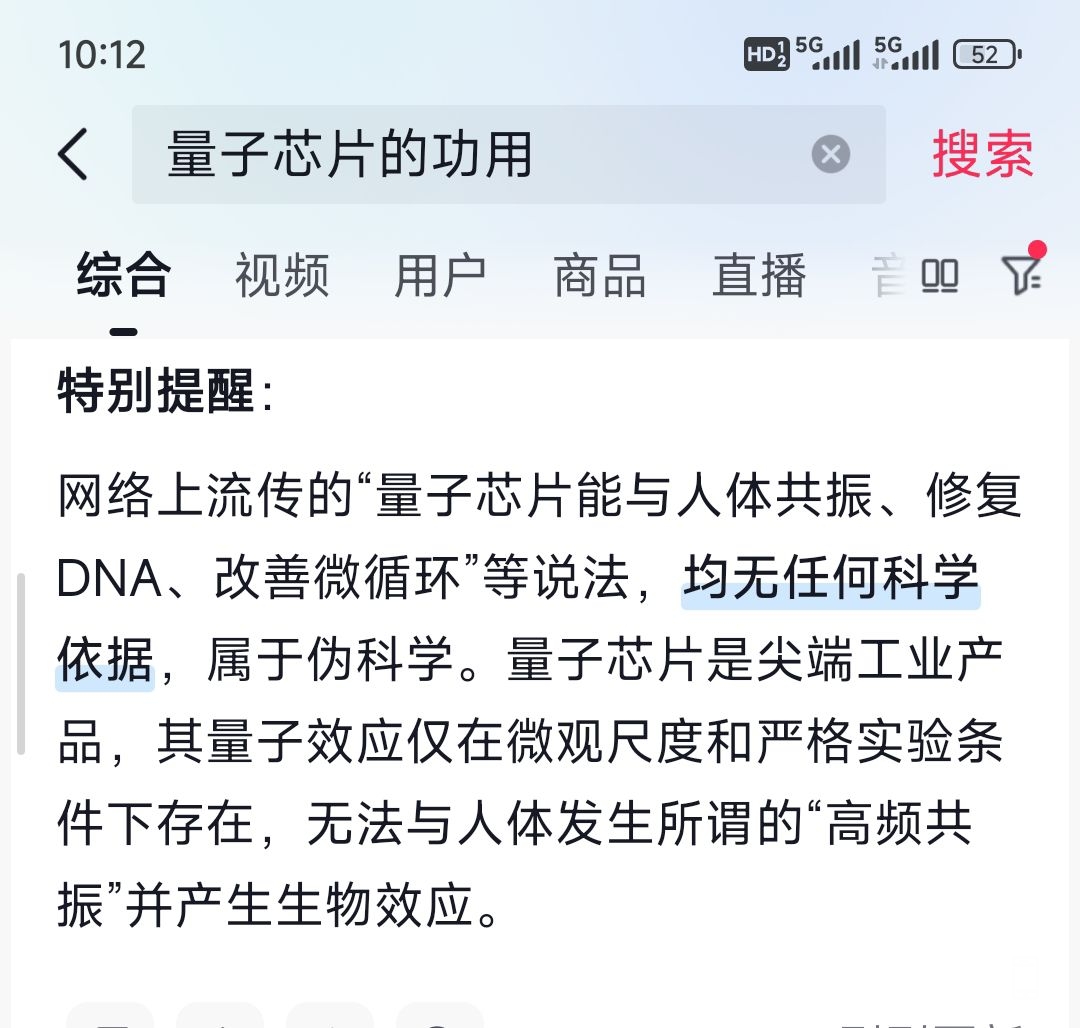Switch to the 用户 tab
Screen dimensions: 1080x1028
pos(440,276)
